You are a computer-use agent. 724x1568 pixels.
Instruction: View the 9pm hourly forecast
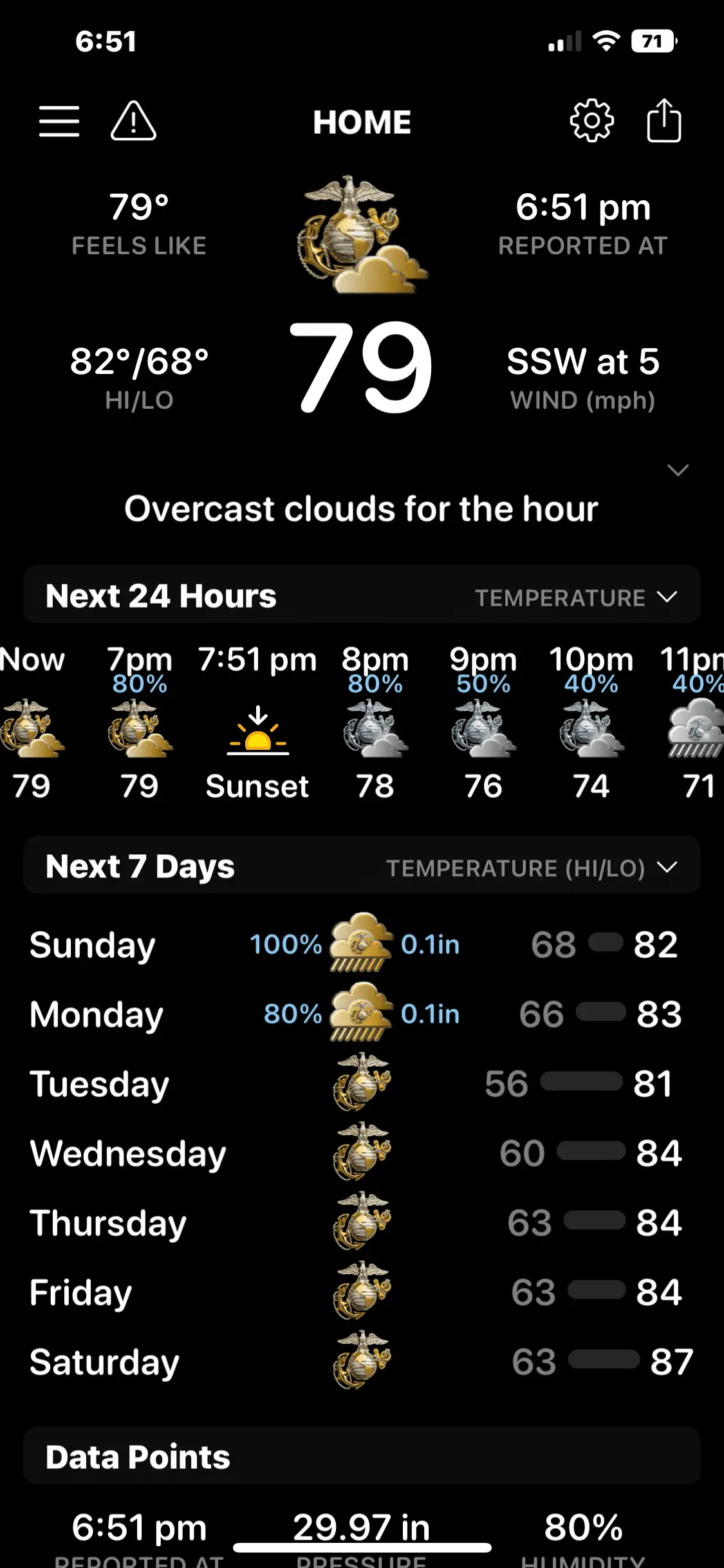tap(483, 724)
